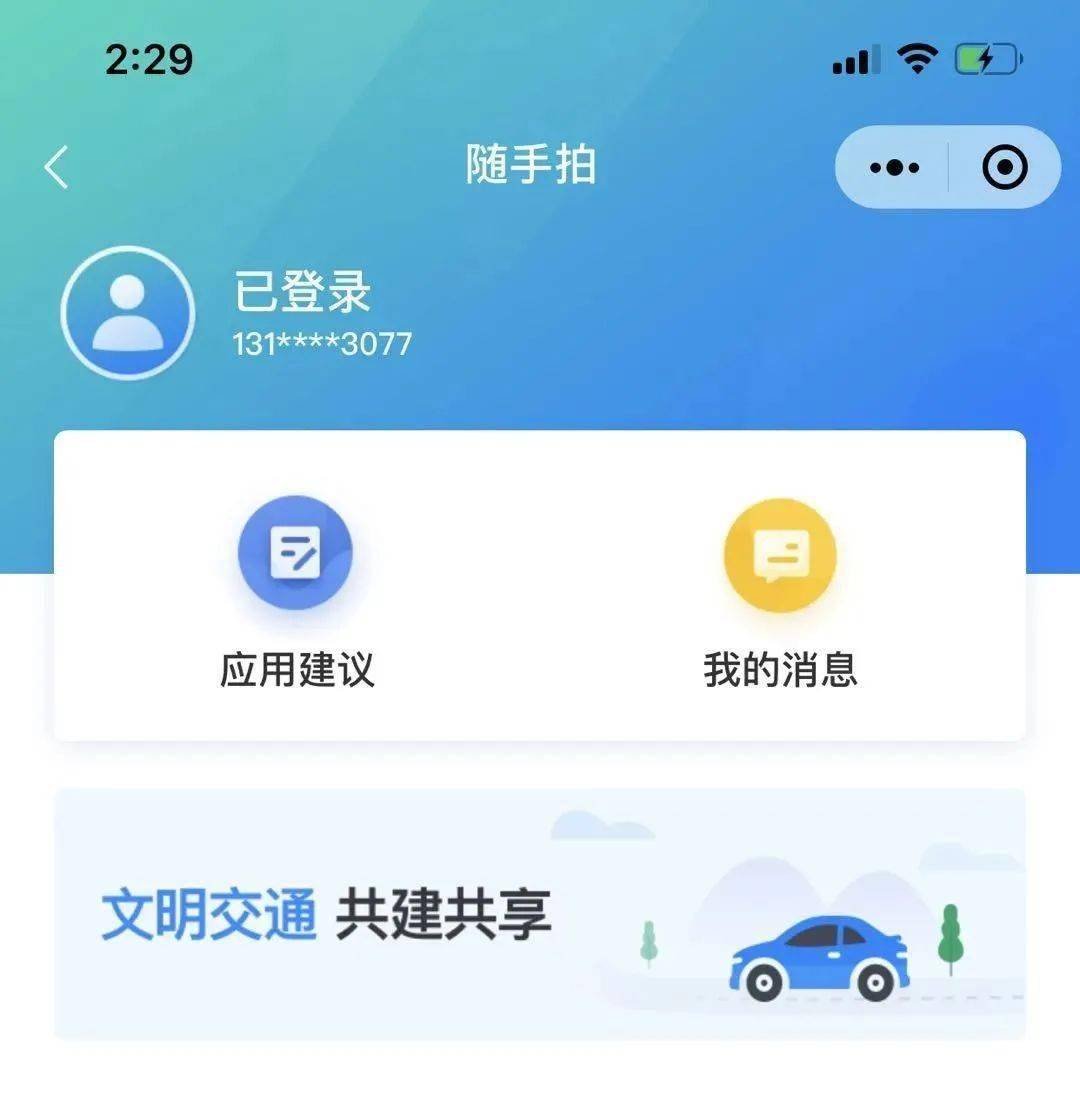This screenshot has width=1080, height=1115.
Task: Tap the cellular signal bars
Action: tap(853, 60)
